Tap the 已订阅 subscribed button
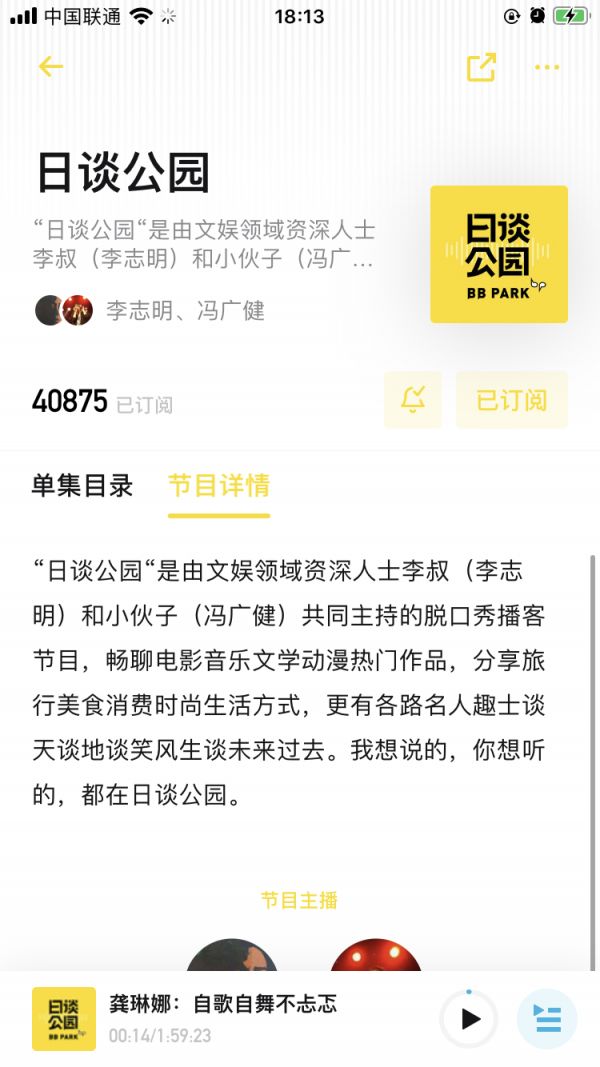Viewport: 600px width, 1067px height. (511, 400)
